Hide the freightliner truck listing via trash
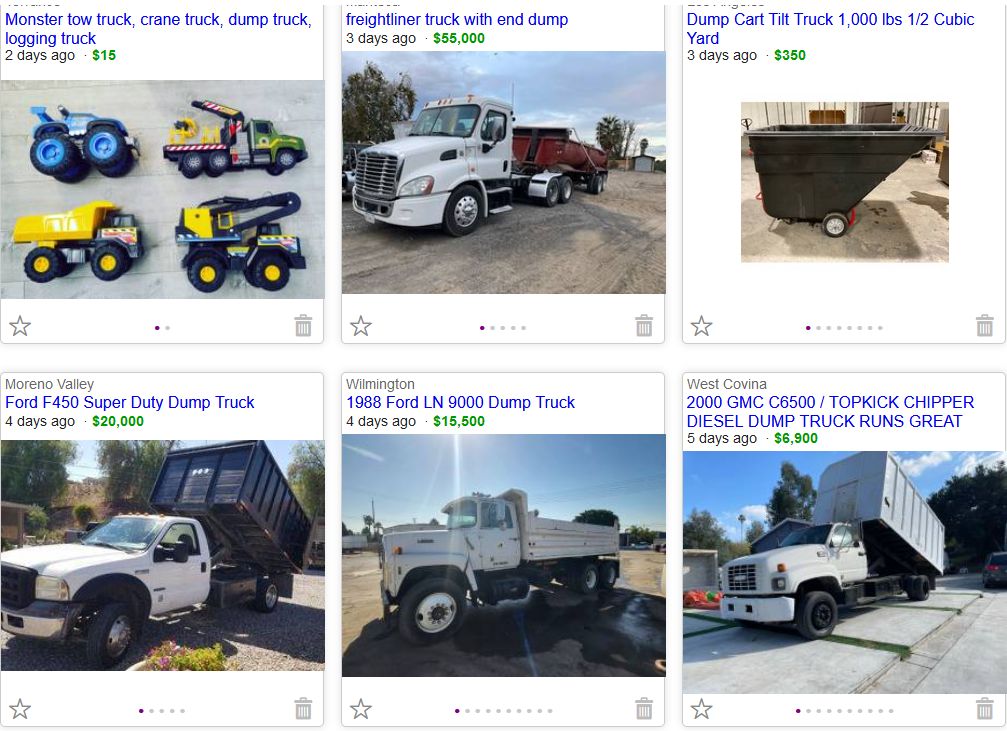Viewport: 1007px width, 731px height. 645,326
